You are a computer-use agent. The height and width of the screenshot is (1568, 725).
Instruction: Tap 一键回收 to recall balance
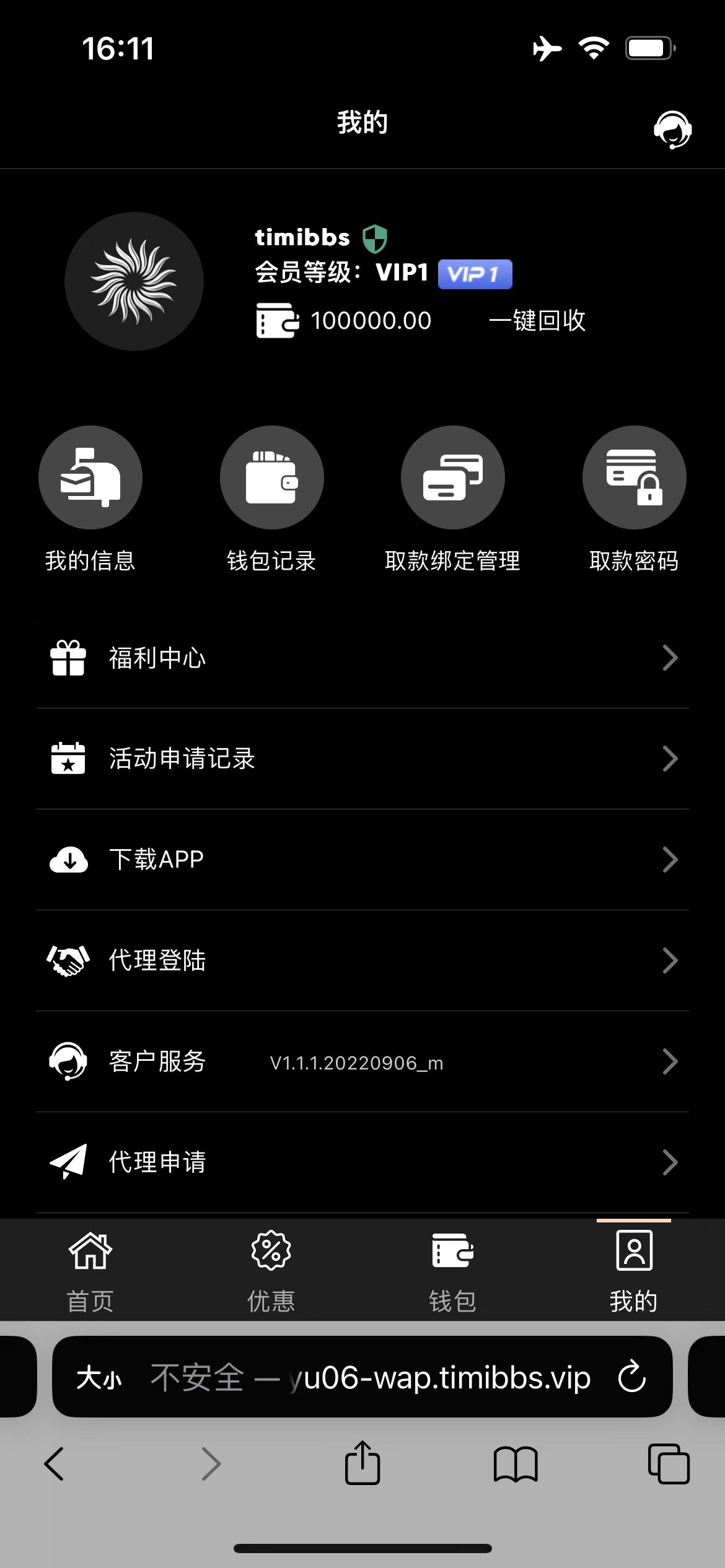click(537, 321)
